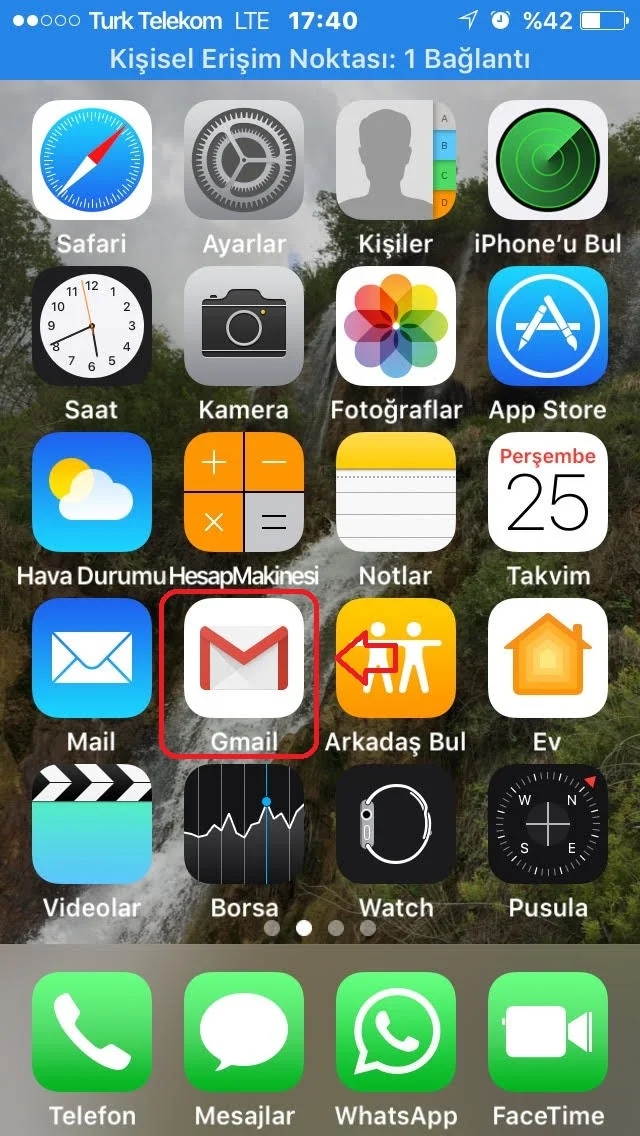The height and width of the screenshot is (1136, 640).
Task: Open the HesapMakinesi calculator
Action: (244, 492)
